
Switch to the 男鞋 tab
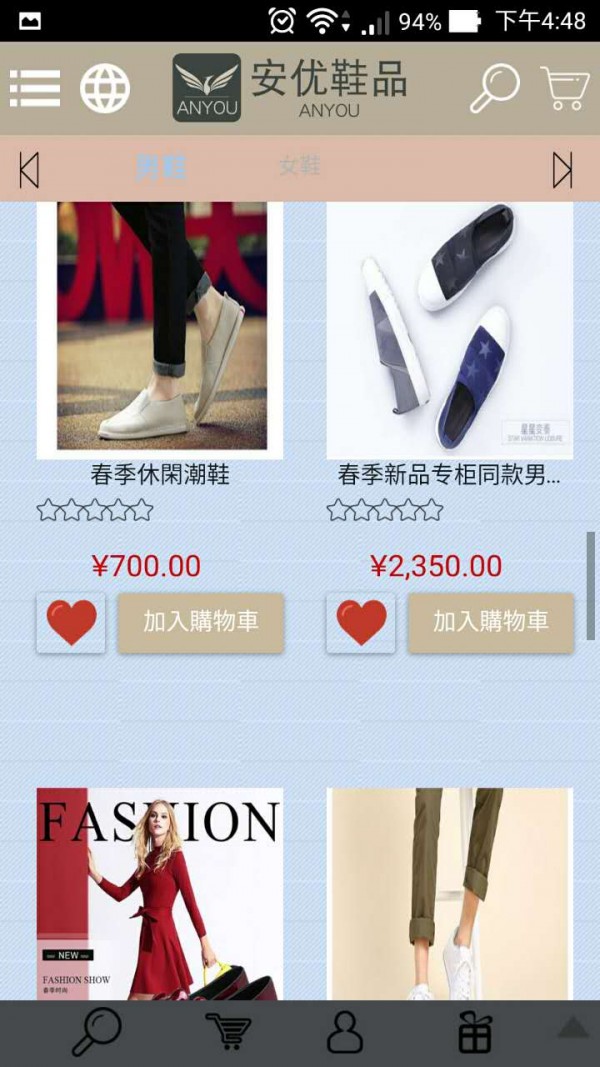tap(161, 168)
